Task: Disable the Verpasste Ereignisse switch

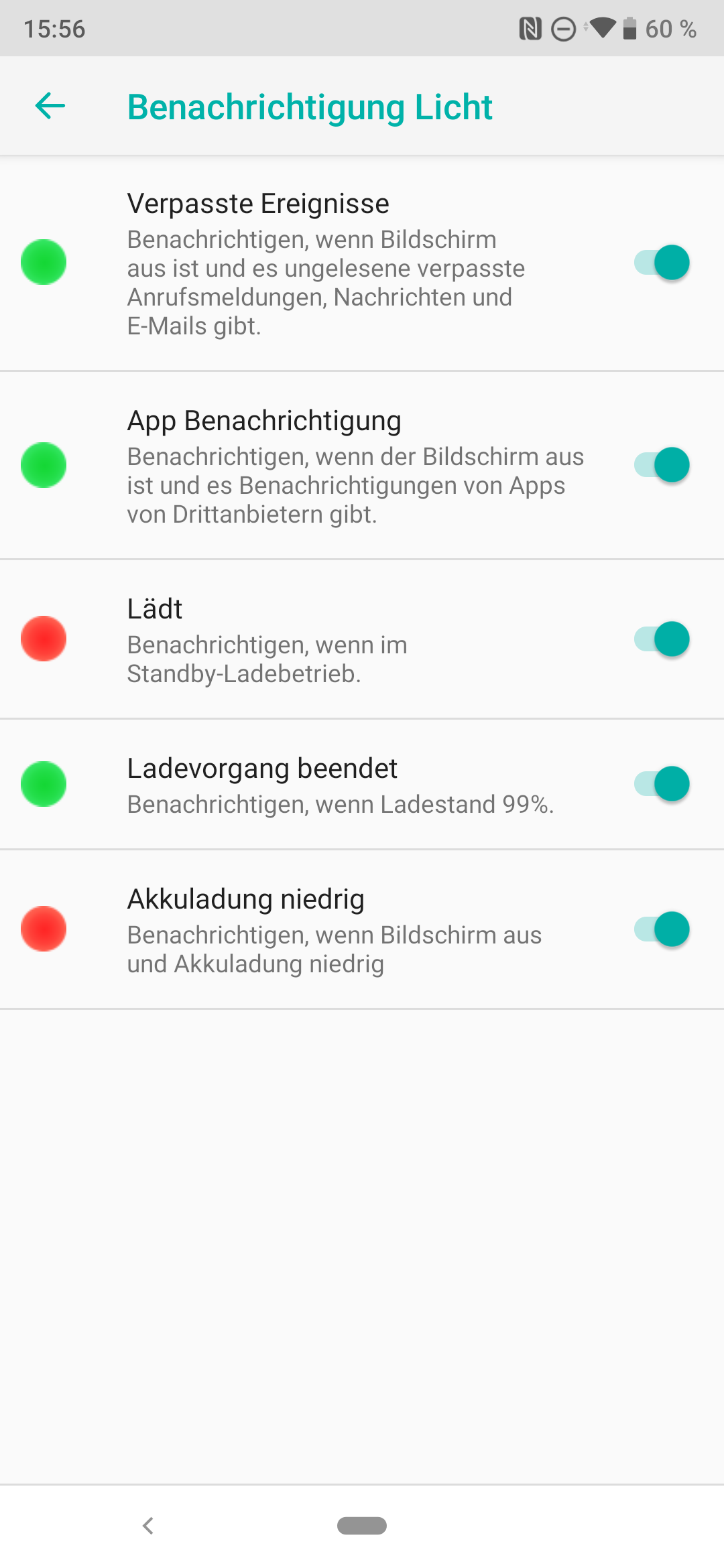Action: point(662,263)
